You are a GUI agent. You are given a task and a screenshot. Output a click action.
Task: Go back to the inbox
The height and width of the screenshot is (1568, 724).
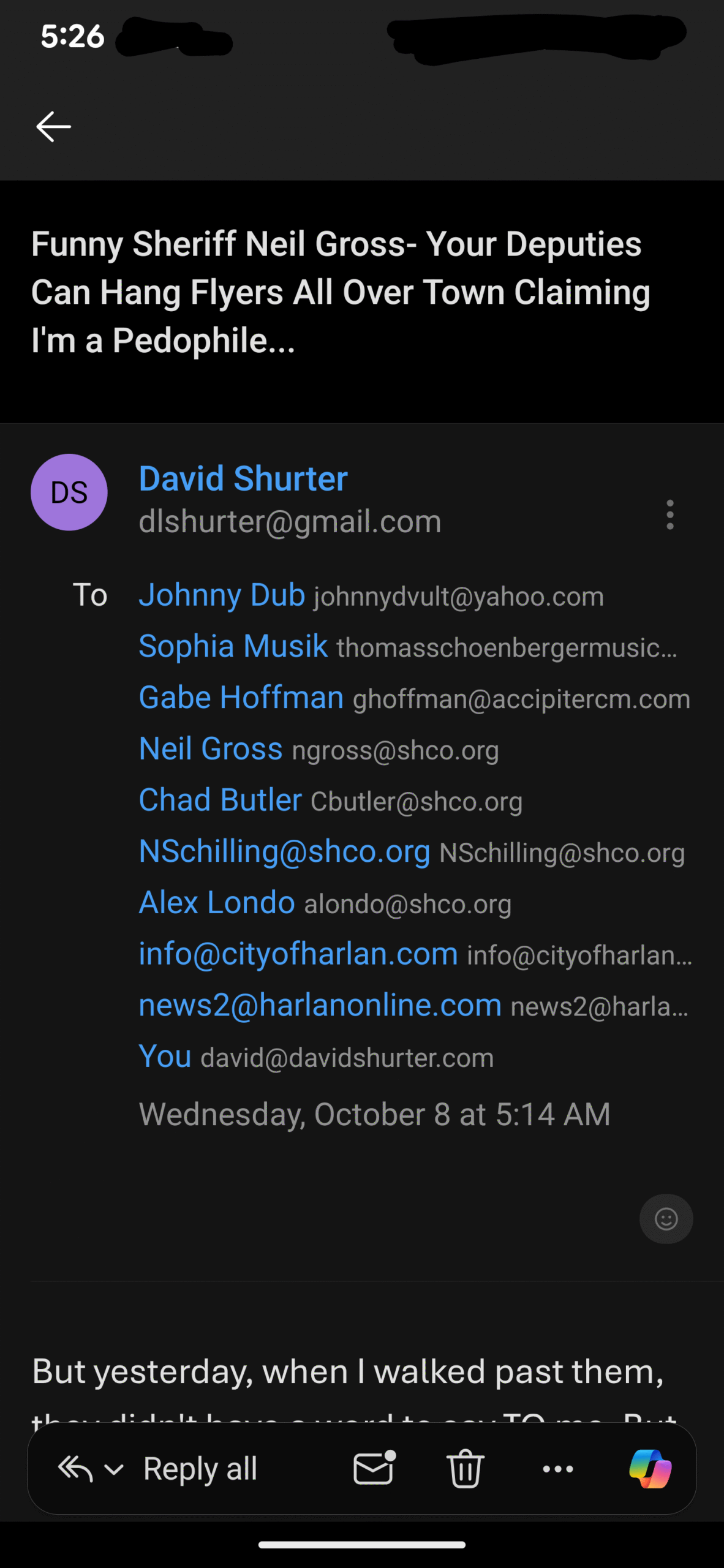tap(54, 127)
